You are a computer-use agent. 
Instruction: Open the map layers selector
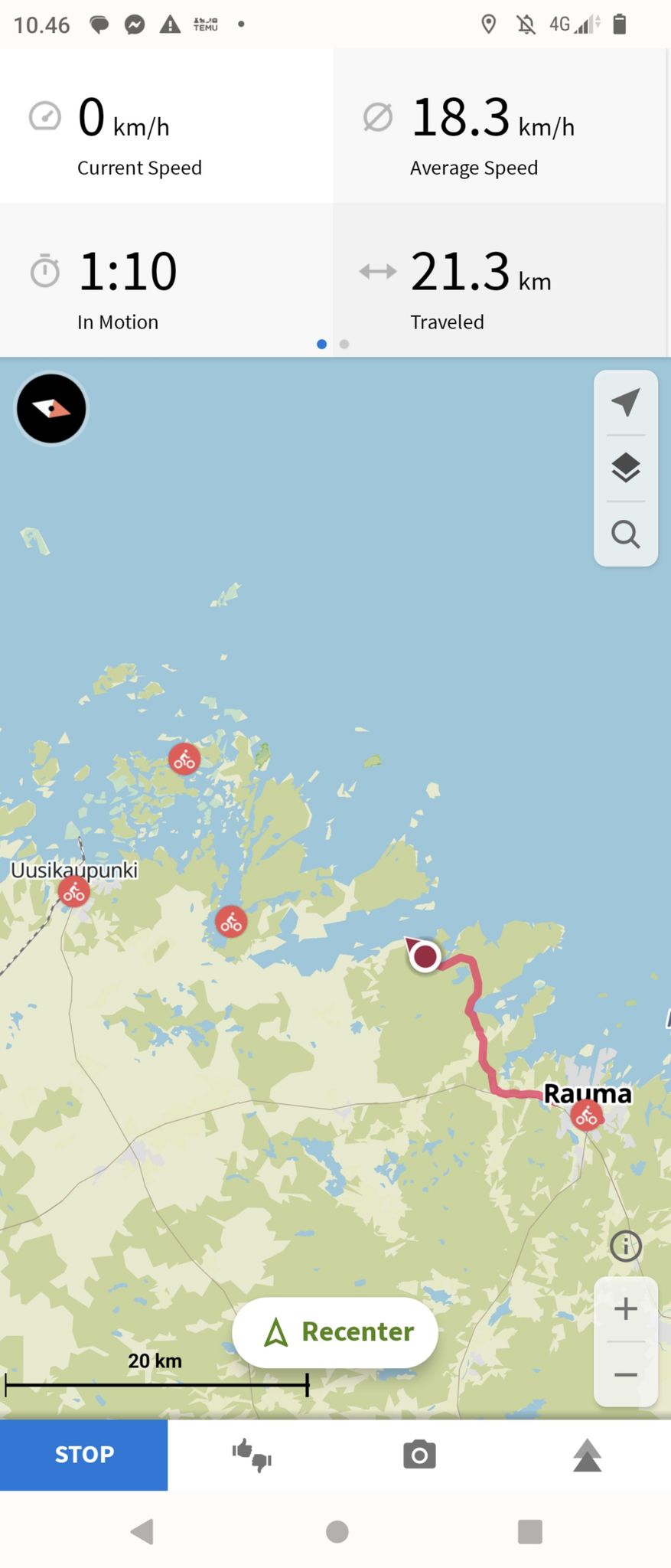(x=625, y=468)
